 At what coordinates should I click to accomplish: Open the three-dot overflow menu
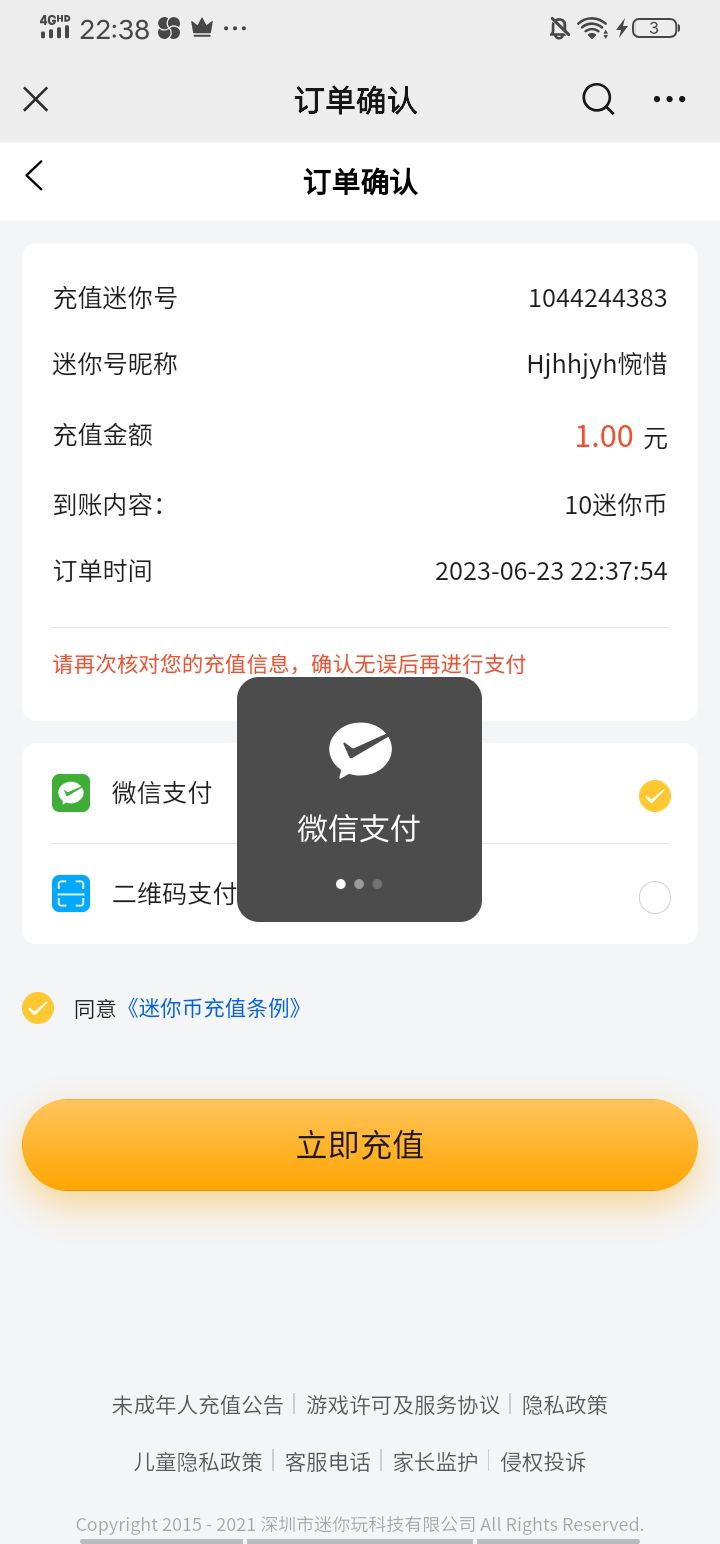coord(669,99)
